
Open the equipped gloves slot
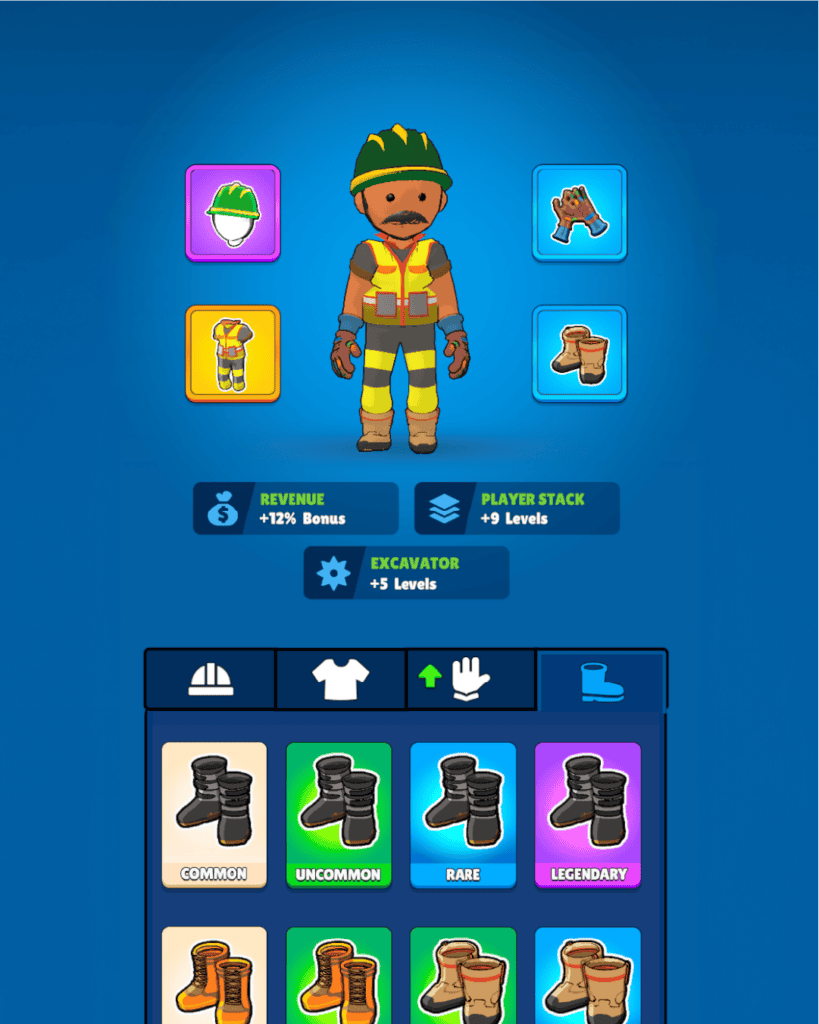579,213
